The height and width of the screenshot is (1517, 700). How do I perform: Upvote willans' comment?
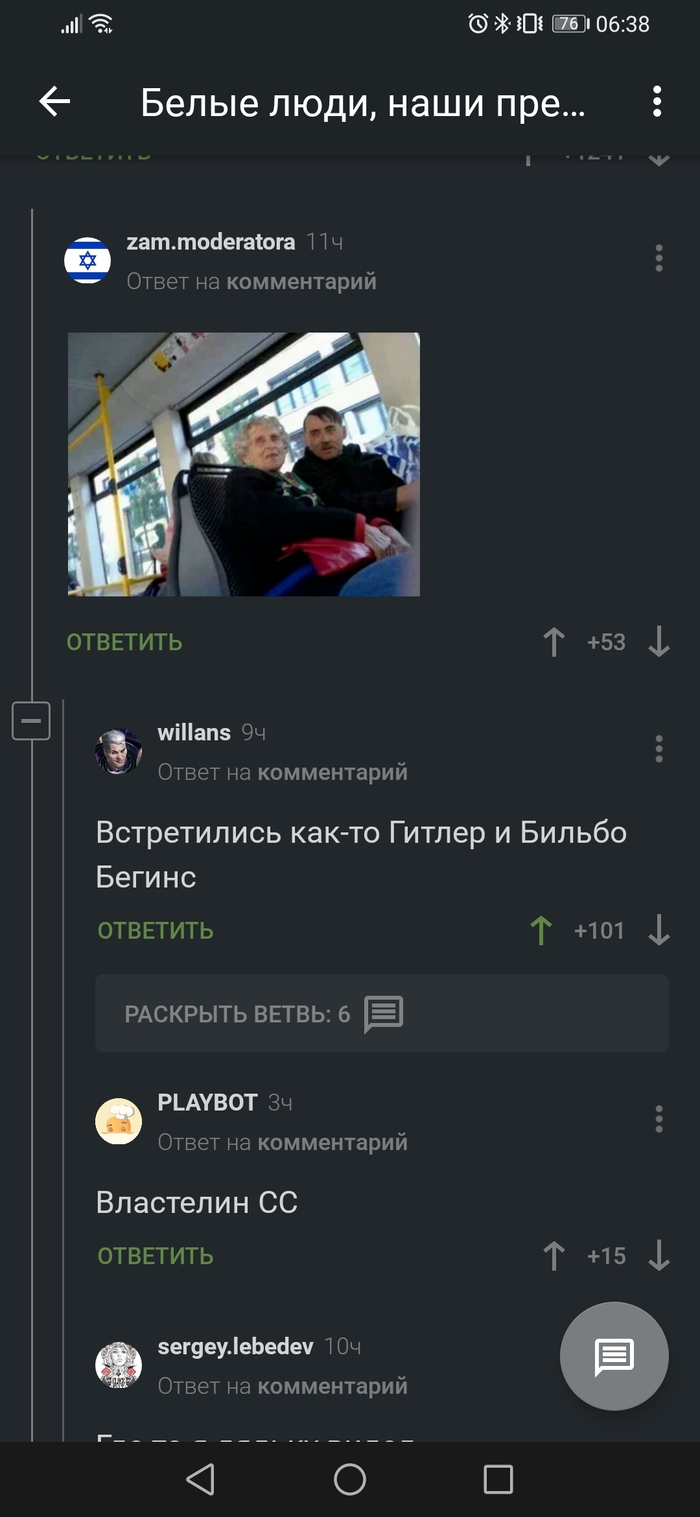click(x=541, y=931)
